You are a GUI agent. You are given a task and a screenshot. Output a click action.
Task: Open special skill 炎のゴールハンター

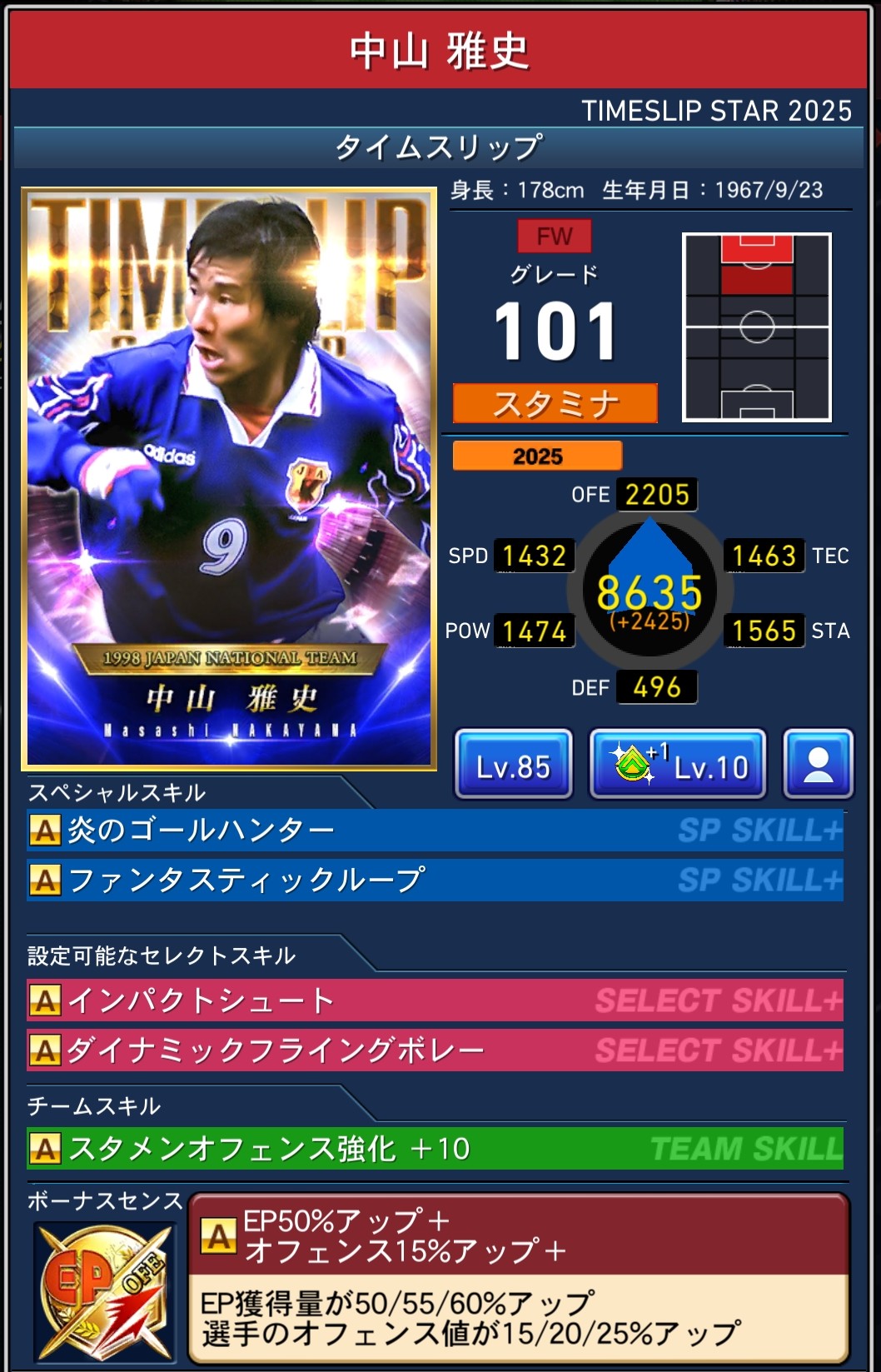coord(435,831)
